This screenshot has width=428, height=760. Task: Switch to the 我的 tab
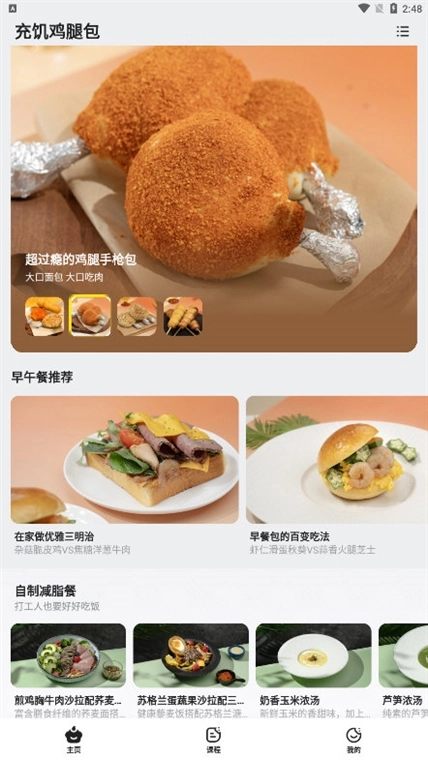pyautogui.click(x=353, y=740)
